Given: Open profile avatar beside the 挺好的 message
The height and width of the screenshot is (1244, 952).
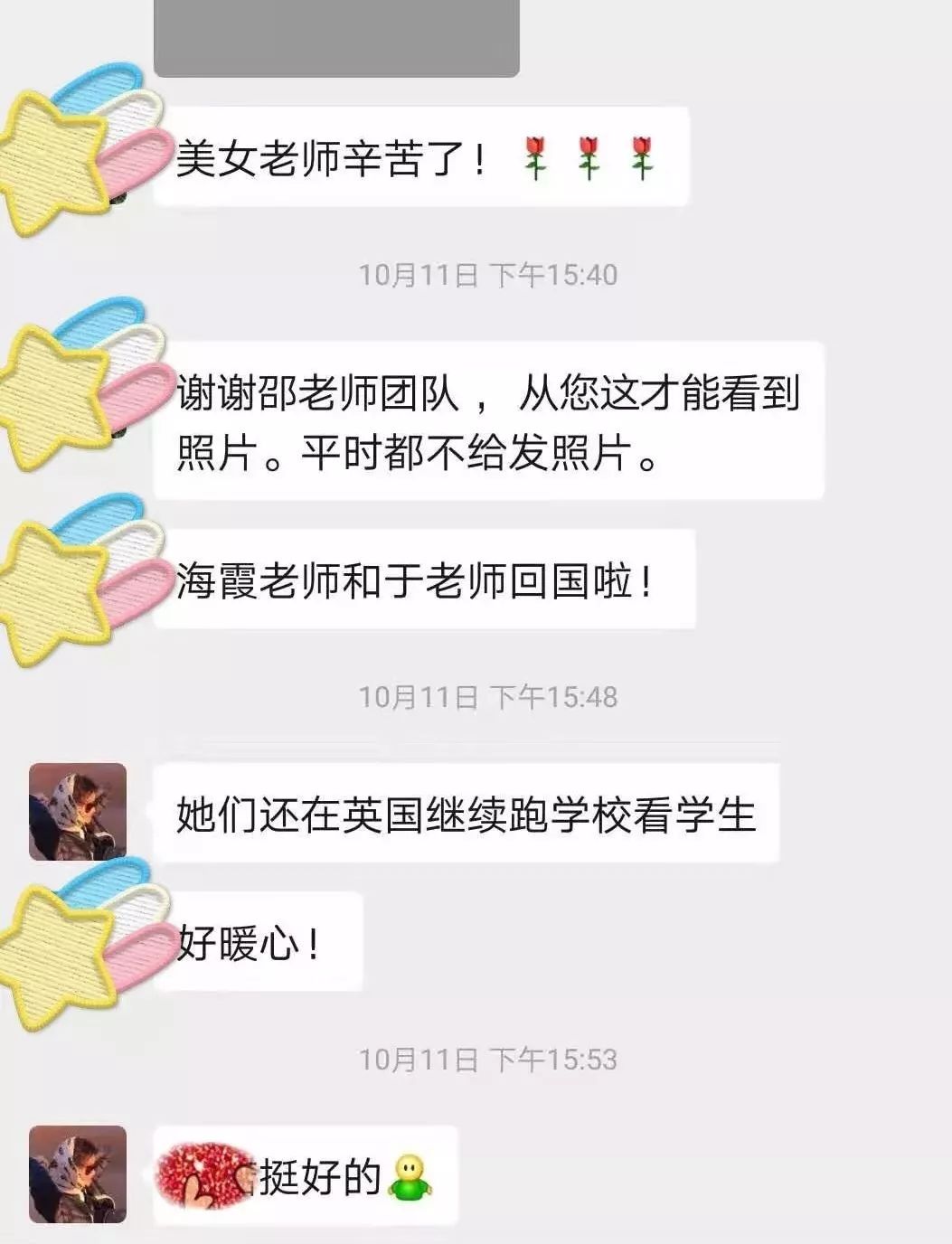Looking at the screenshot, I should (x=78, y=1173).
